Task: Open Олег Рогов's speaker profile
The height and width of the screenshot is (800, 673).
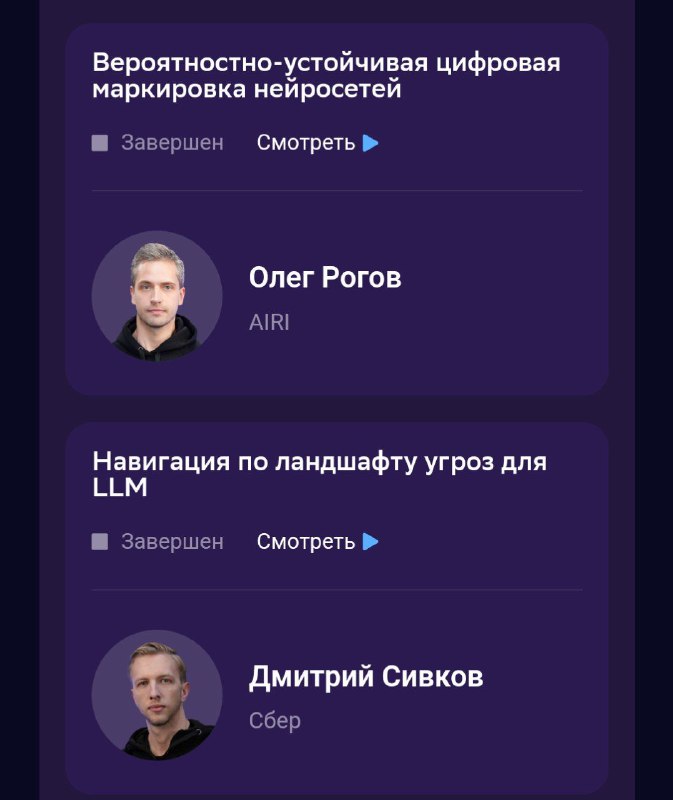Action: tap(324, 278)
